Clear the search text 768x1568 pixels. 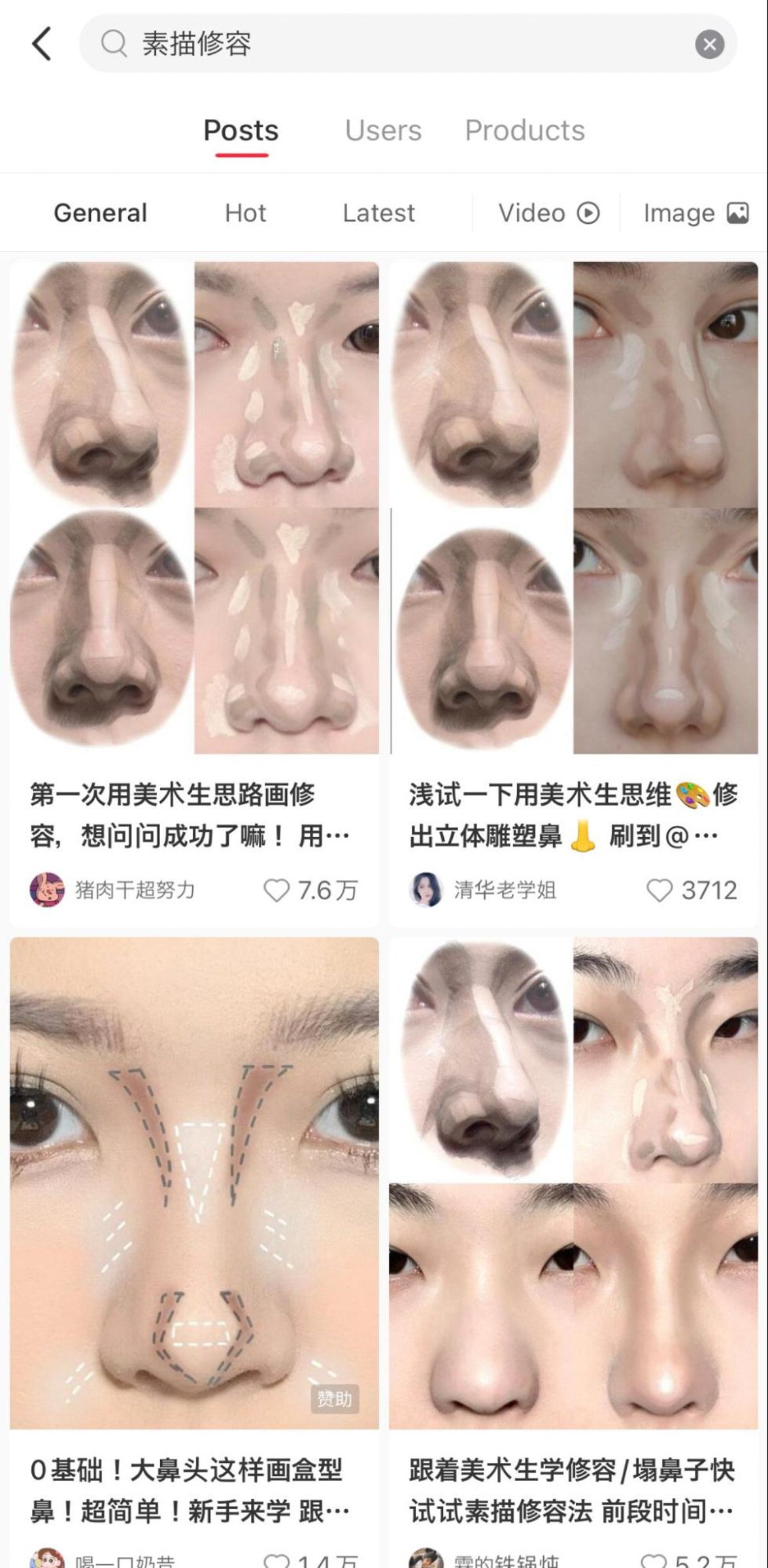coord(709,44)
